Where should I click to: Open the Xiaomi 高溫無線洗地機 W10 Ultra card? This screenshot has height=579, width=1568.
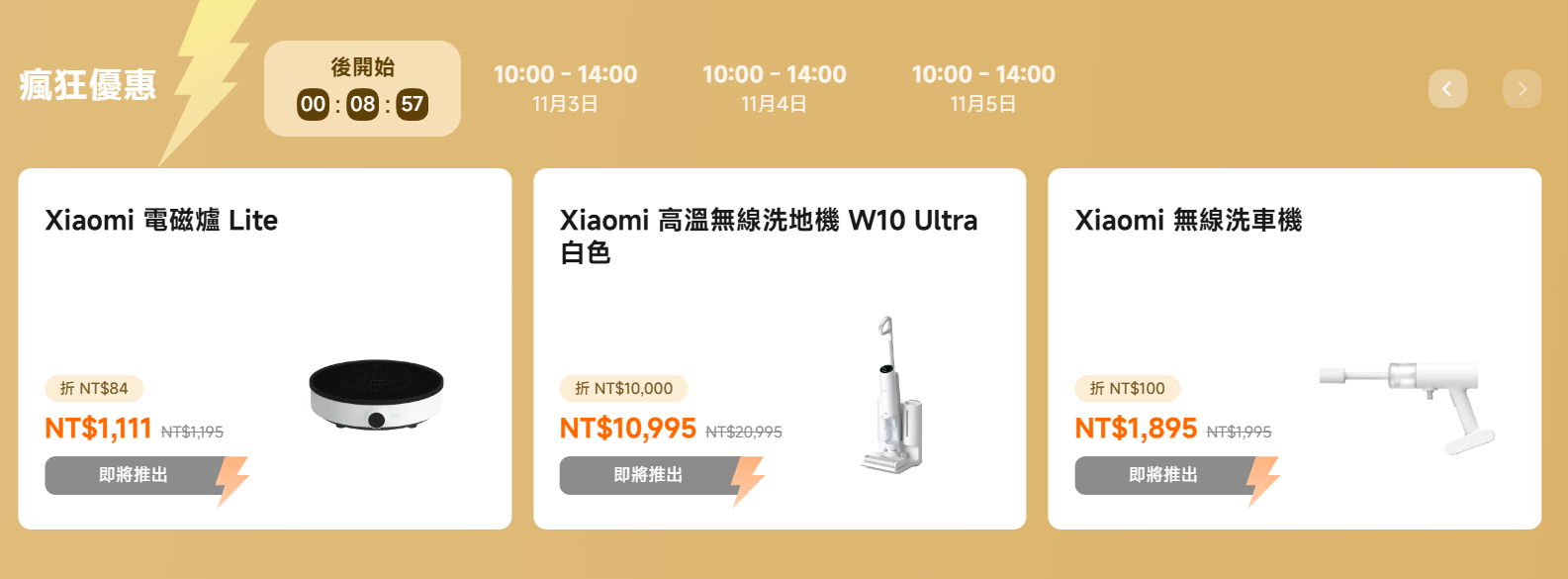(x=780, y=297)
